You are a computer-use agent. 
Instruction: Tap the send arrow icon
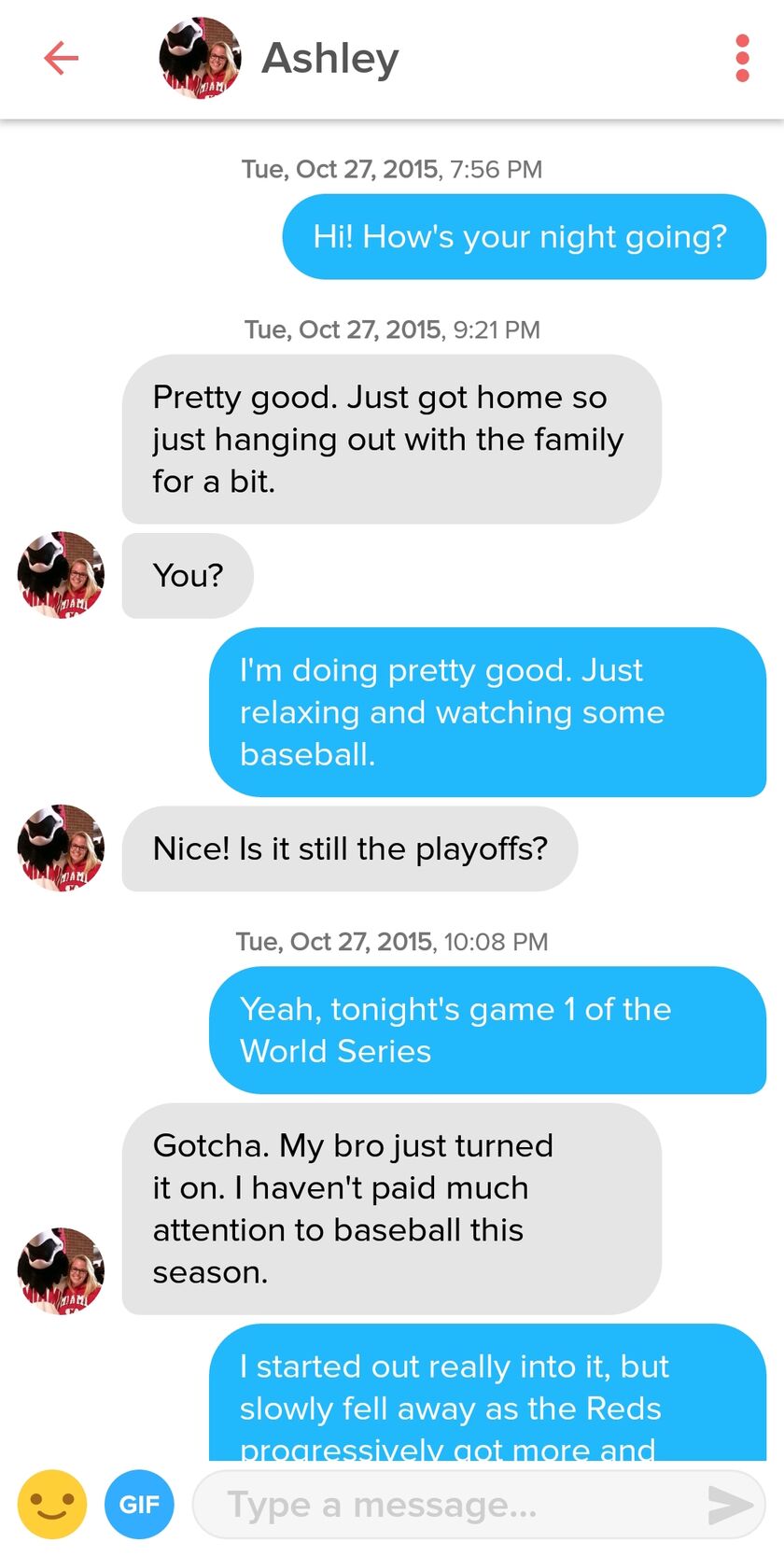click(729, 1505)
